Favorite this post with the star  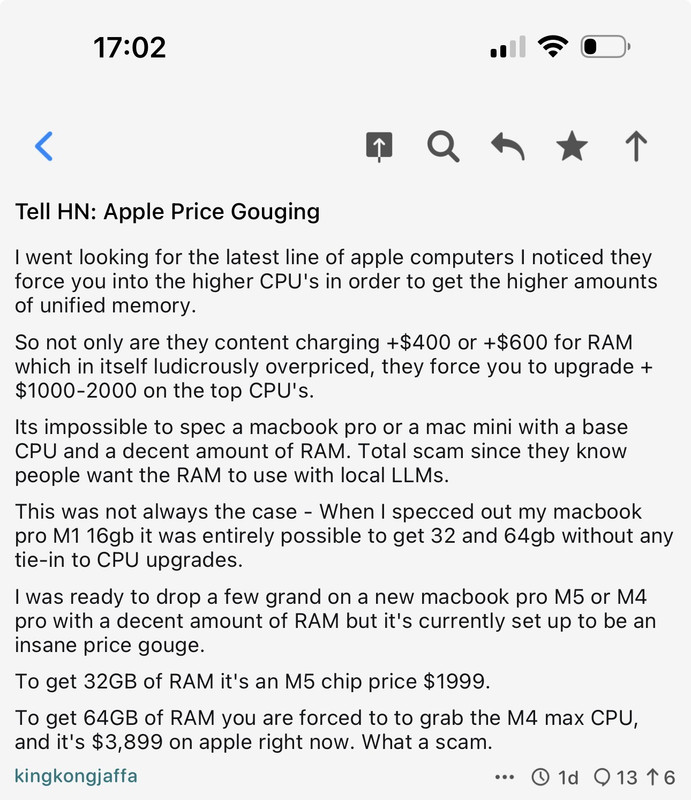(x=572, y=146)
